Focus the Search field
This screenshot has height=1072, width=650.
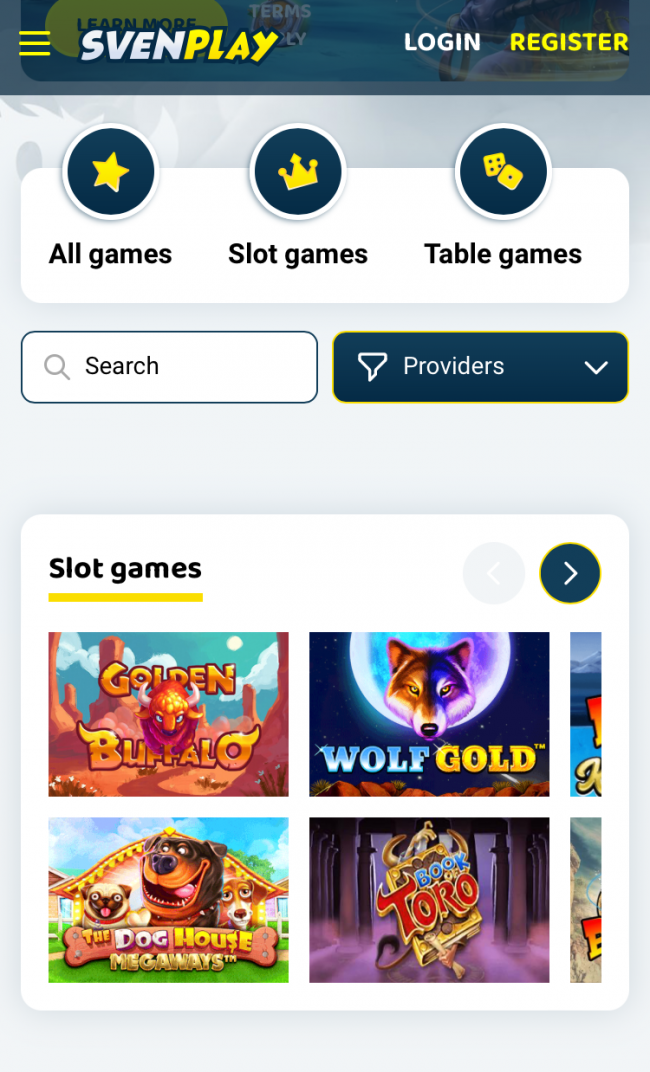170,367
